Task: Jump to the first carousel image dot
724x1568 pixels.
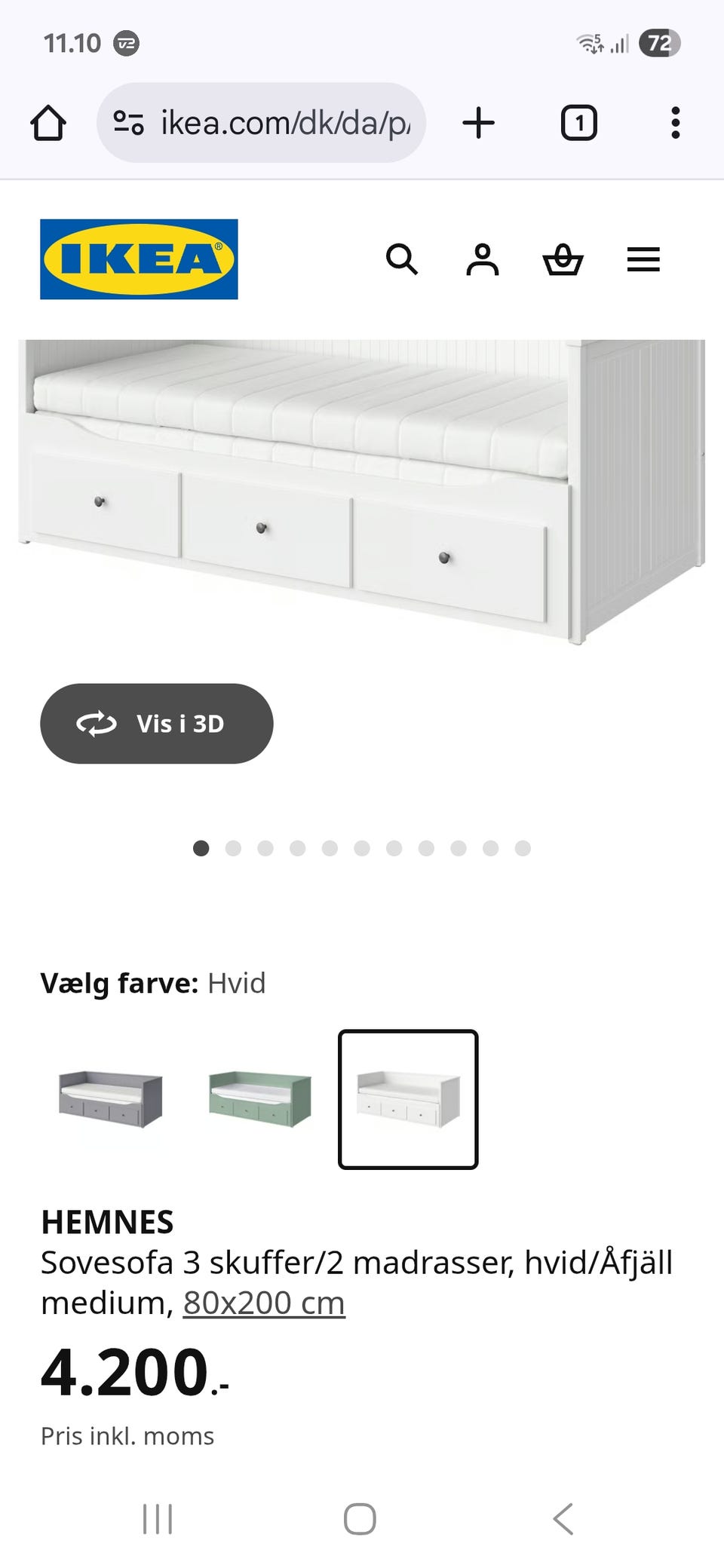Action: [201, 848]
